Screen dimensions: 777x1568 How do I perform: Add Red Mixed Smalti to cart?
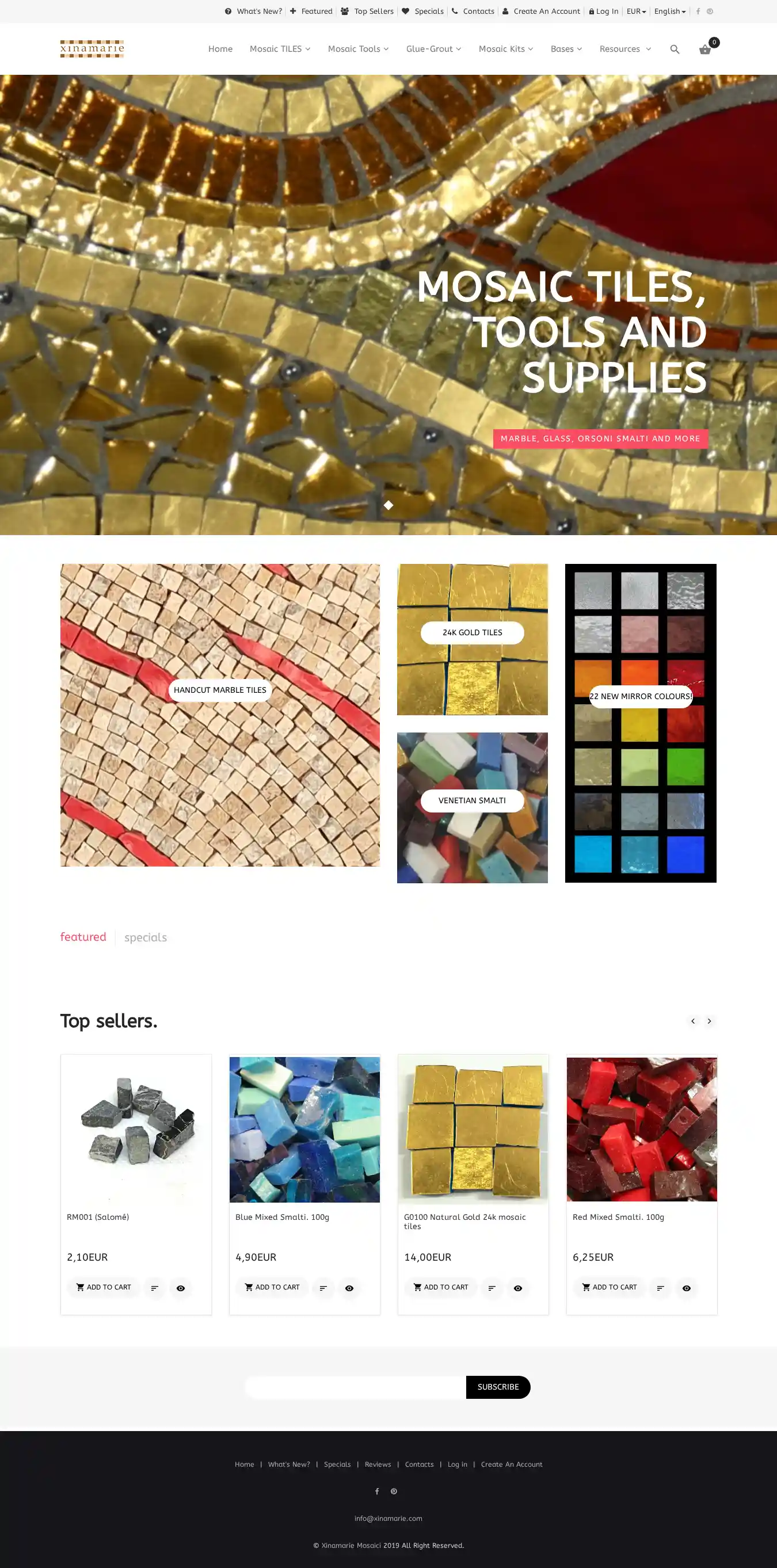tap(609, 1287)
